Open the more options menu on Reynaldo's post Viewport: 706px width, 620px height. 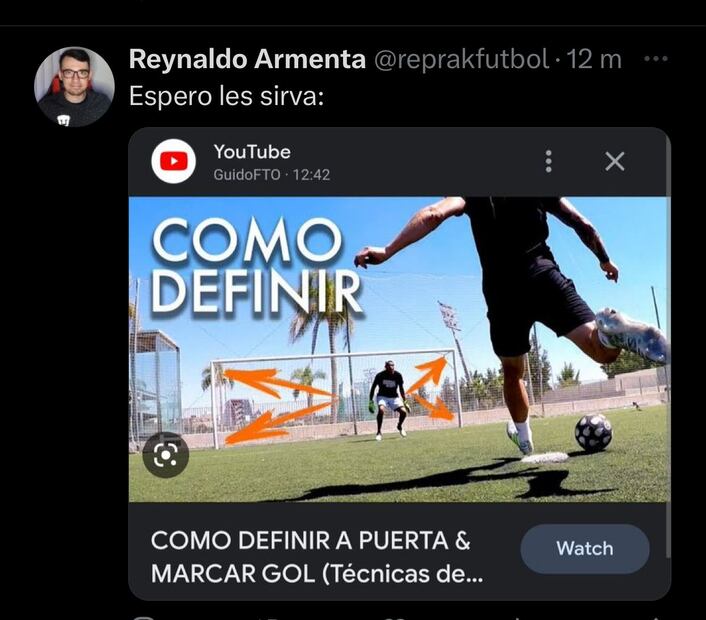click(655, 59)
